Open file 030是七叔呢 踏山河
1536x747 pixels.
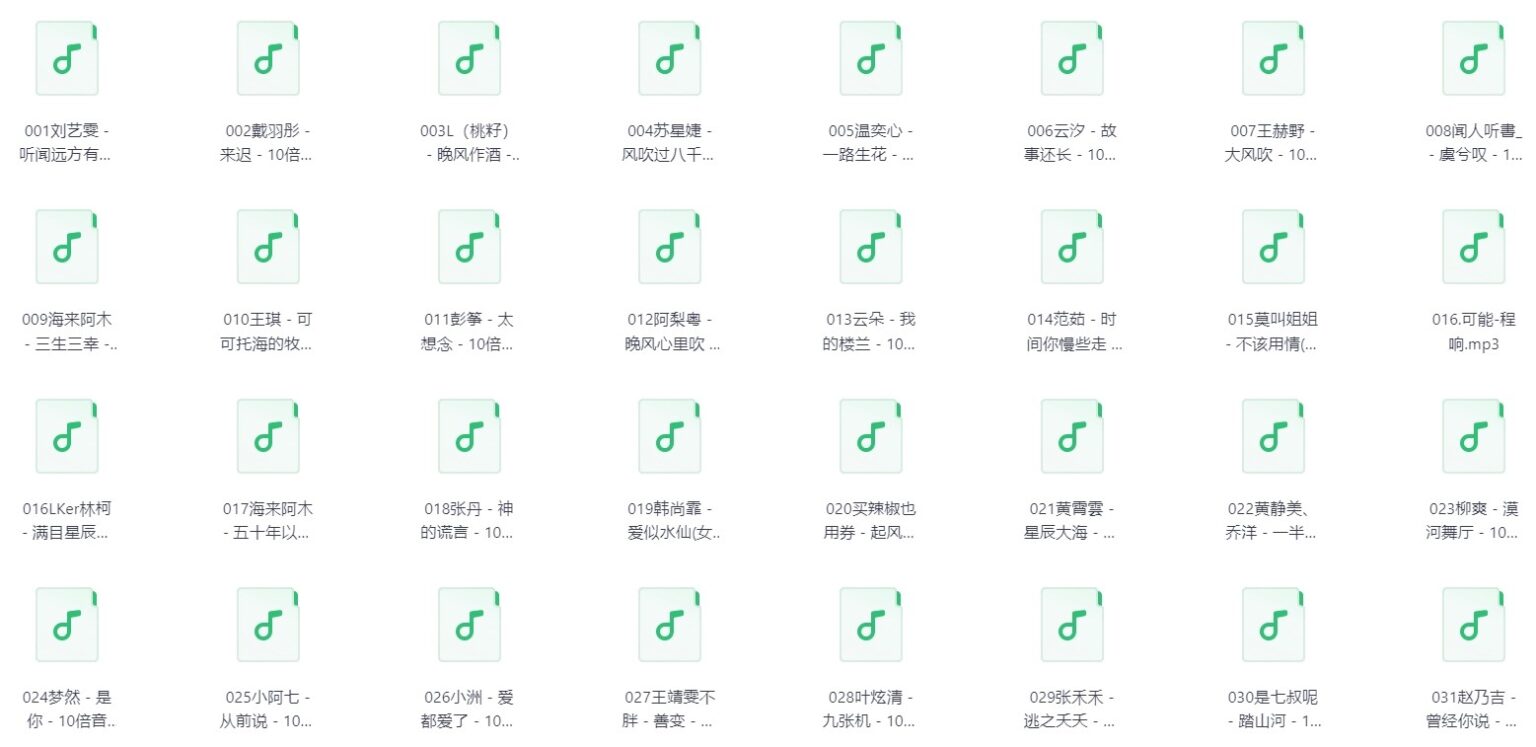[x=1273, y=625]
